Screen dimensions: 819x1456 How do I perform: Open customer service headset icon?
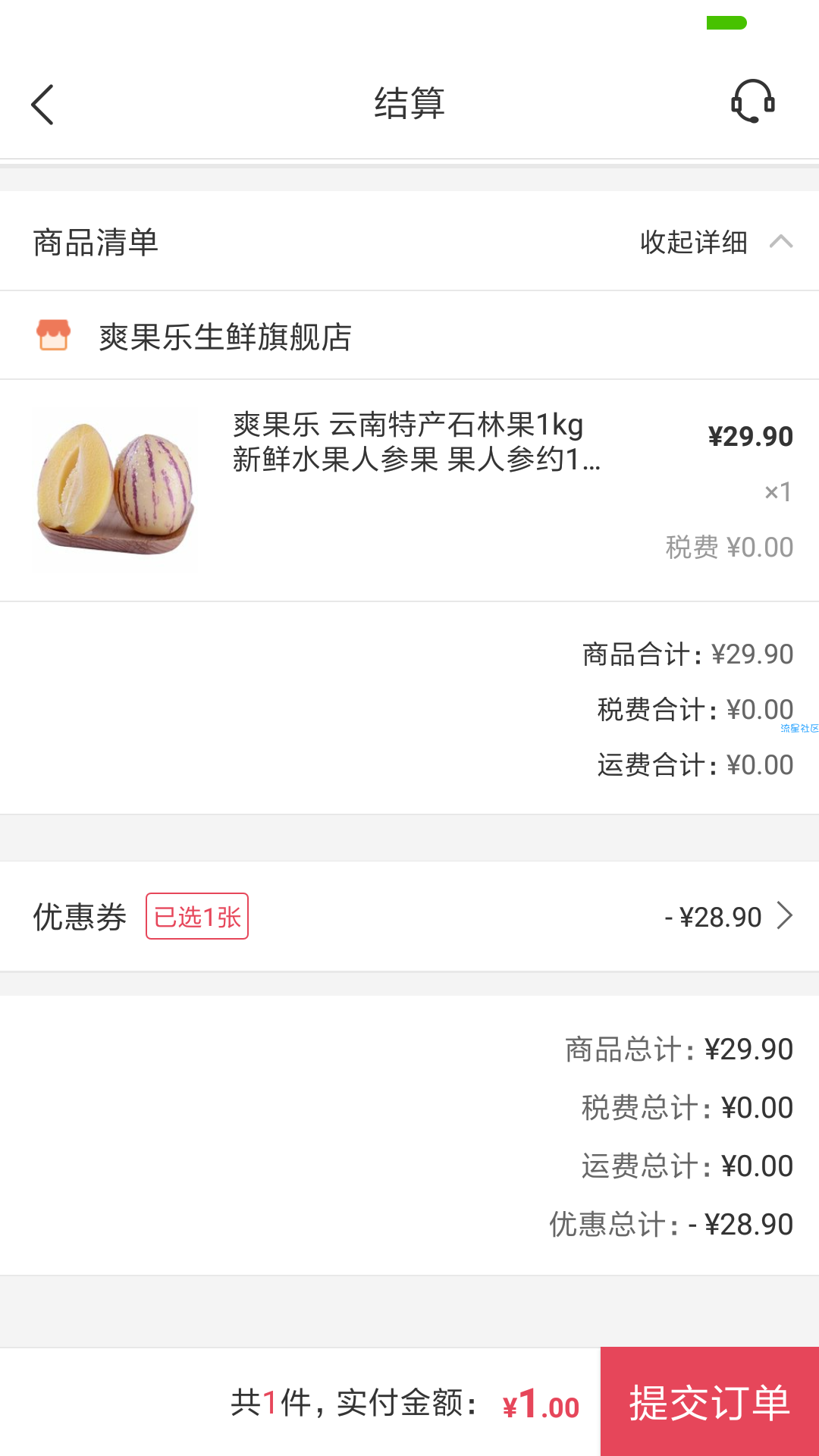click(x=752, y=102)
